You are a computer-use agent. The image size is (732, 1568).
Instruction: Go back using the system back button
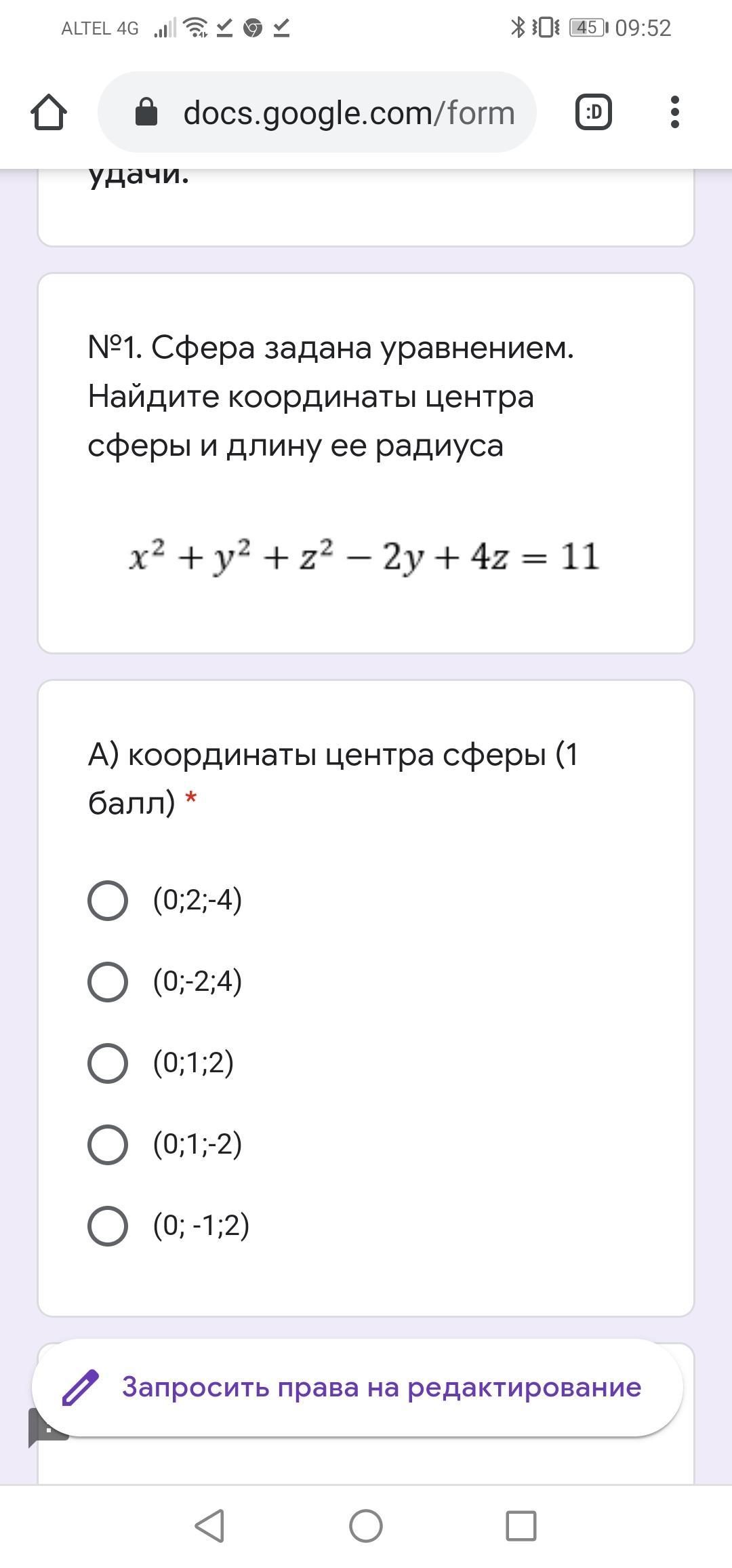coord(209,1526)
